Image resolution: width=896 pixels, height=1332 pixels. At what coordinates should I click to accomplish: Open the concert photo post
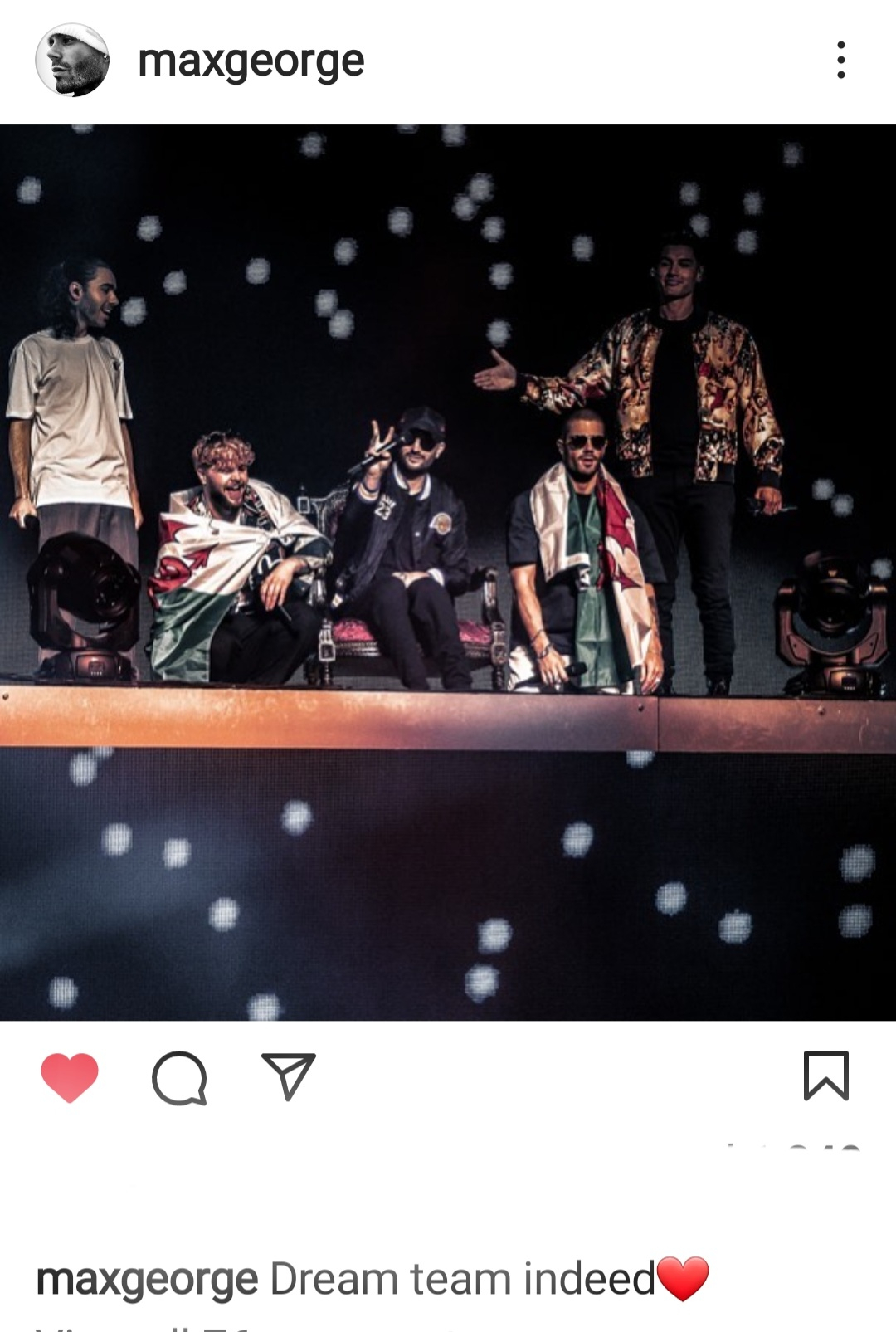pos(448,573)
